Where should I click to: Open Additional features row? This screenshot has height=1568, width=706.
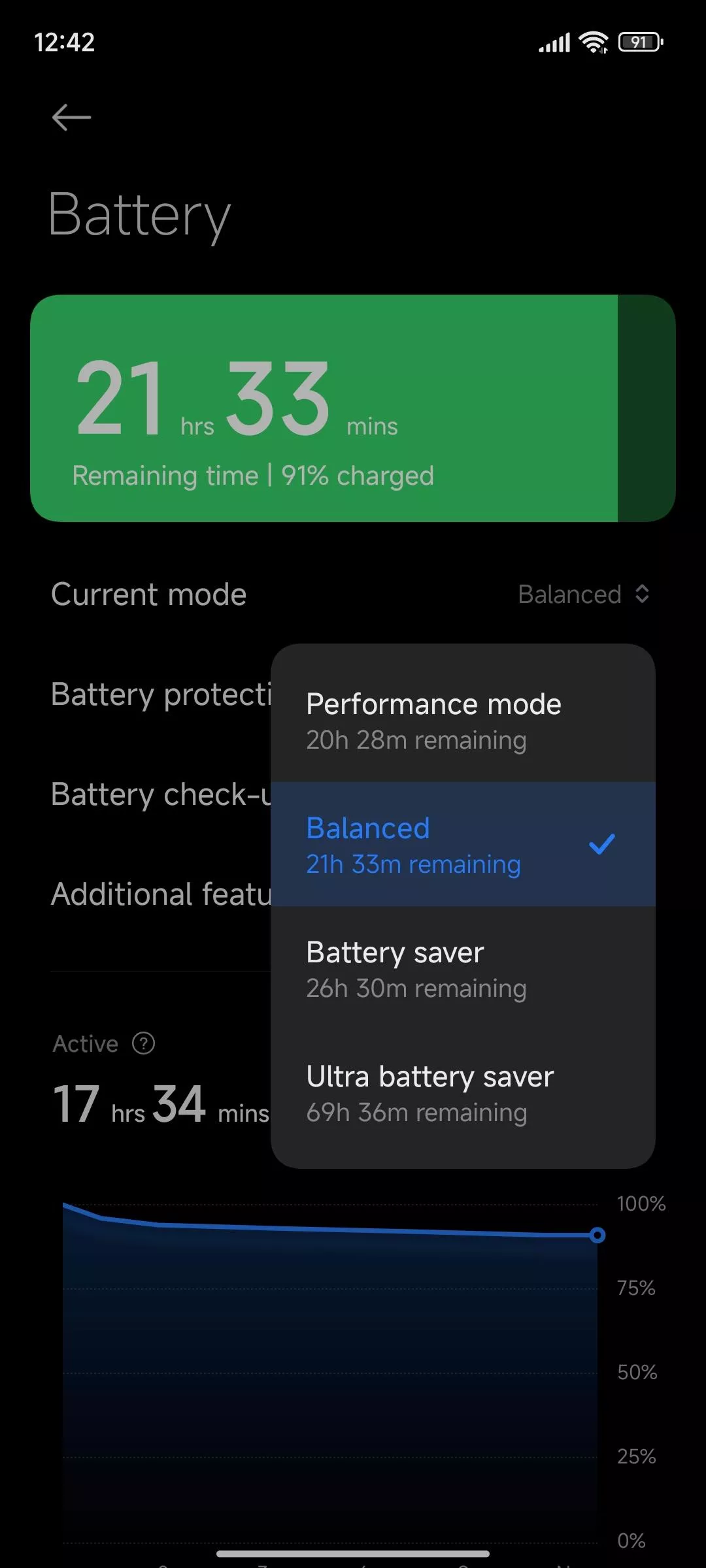point(161,894)
